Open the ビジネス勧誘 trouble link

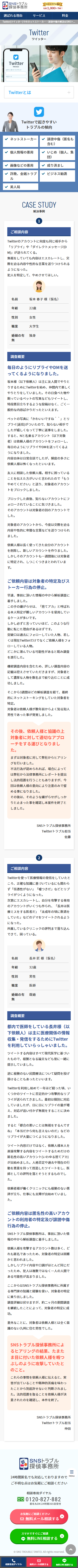(x=58, y=174)
